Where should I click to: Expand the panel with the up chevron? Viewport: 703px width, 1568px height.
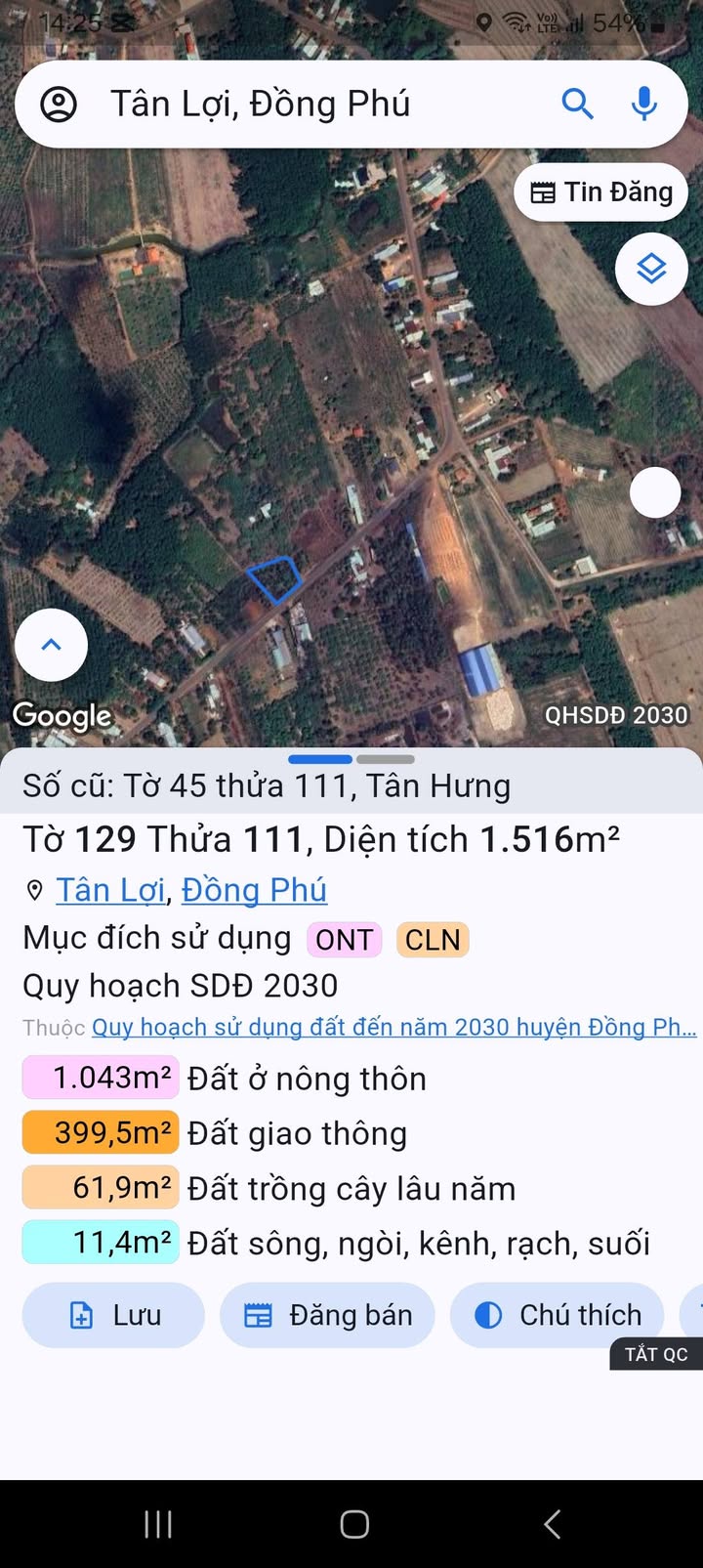click(52, 645)
